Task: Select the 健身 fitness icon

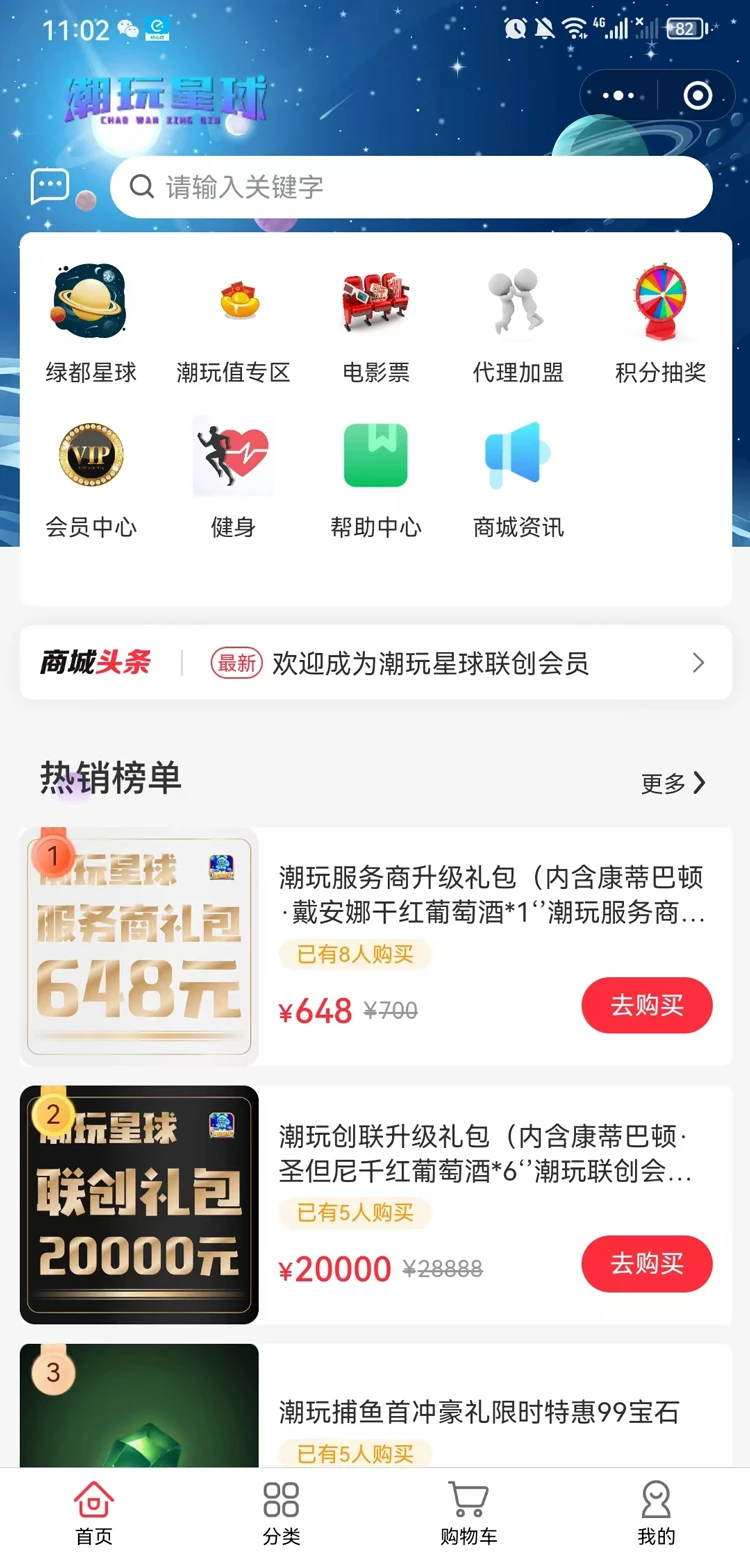Action: point(233,455)
